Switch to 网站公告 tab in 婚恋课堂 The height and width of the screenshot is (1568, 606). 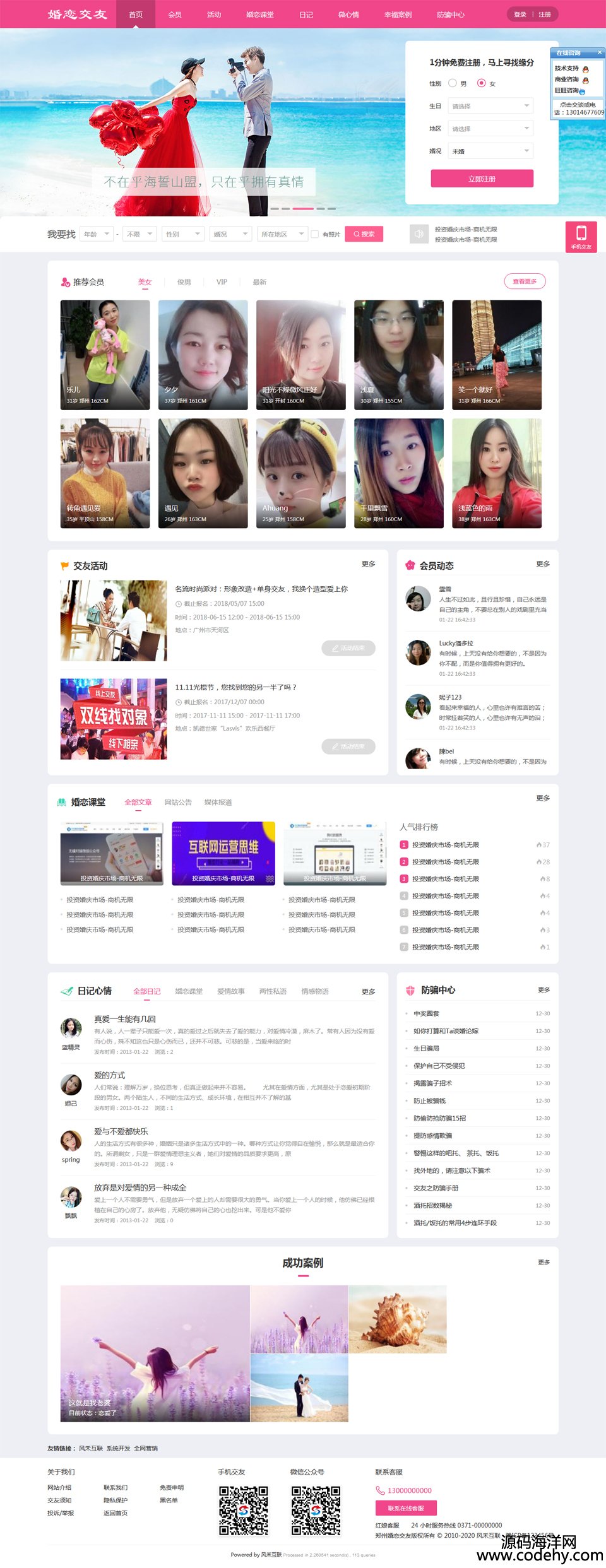coord(178,802)
